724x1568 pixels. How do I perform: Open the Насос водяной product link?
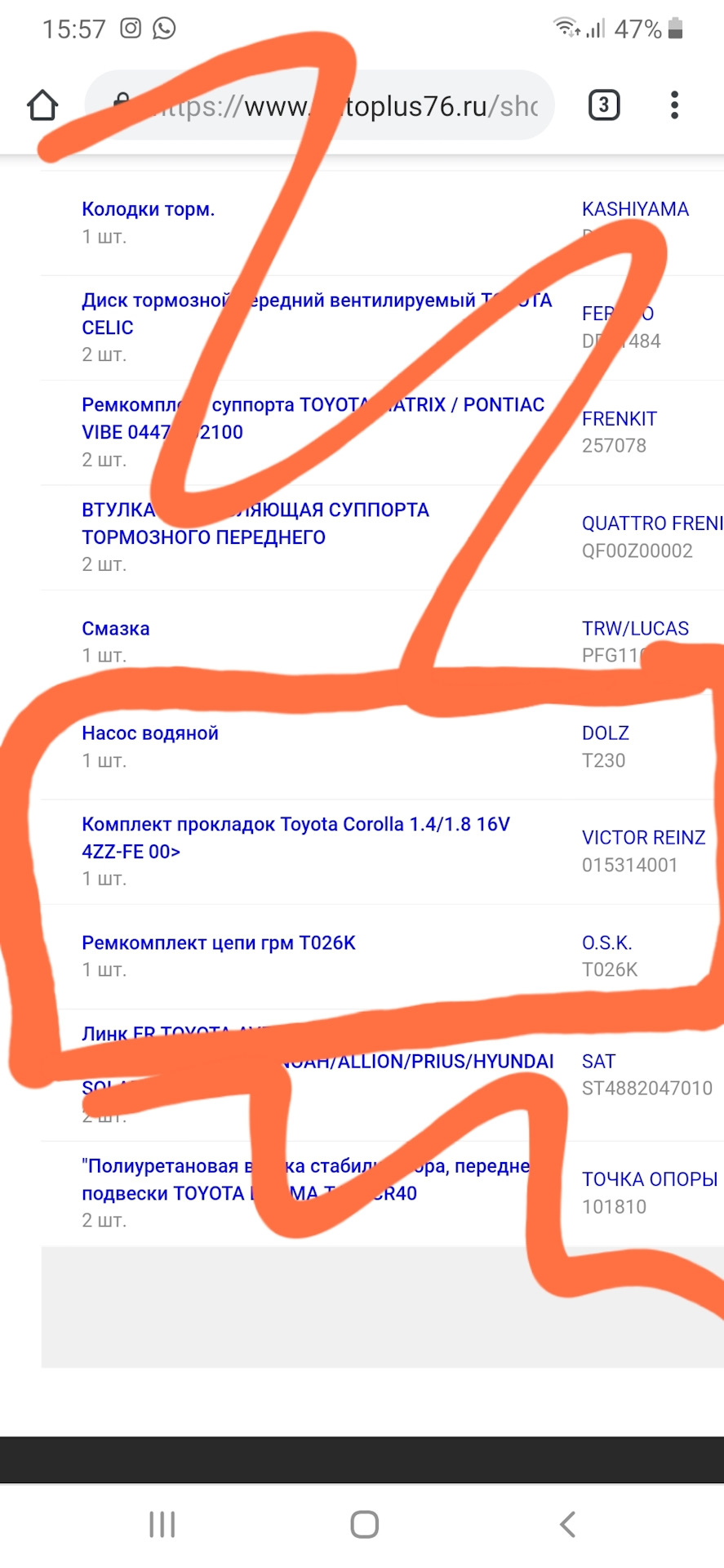(149, 733)
